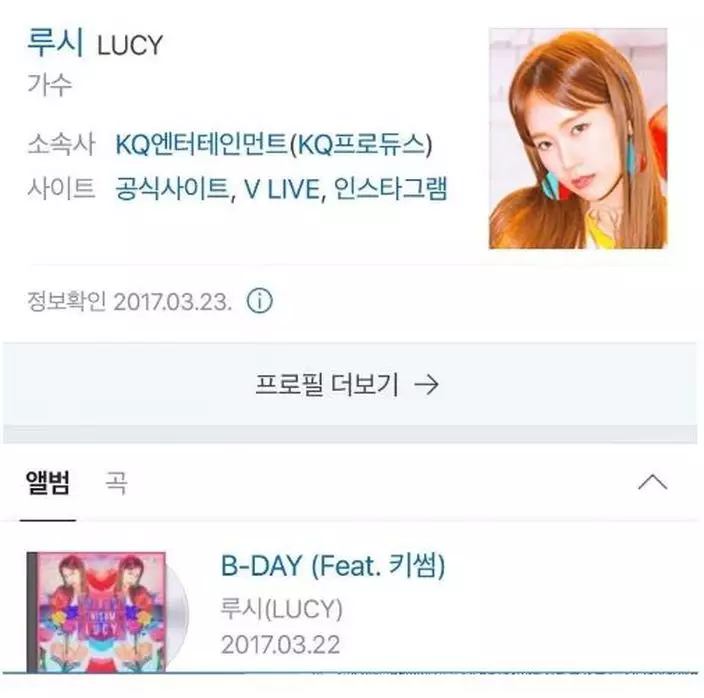Tap 프로필 더보기 to see more profile
The height and width of the screenshot is (698, 704).
tap(348, 385)
